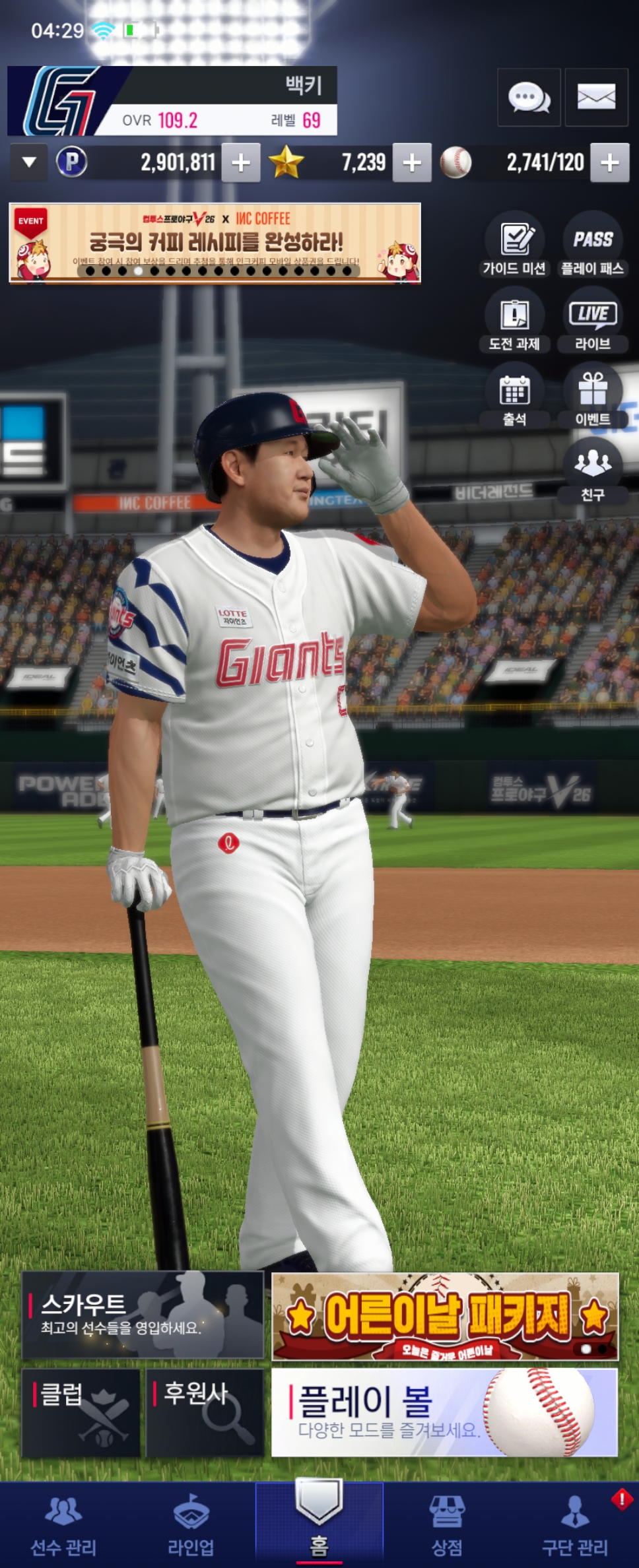
Task: Open the mailbox envelope icon
Action: coord(596,97)
